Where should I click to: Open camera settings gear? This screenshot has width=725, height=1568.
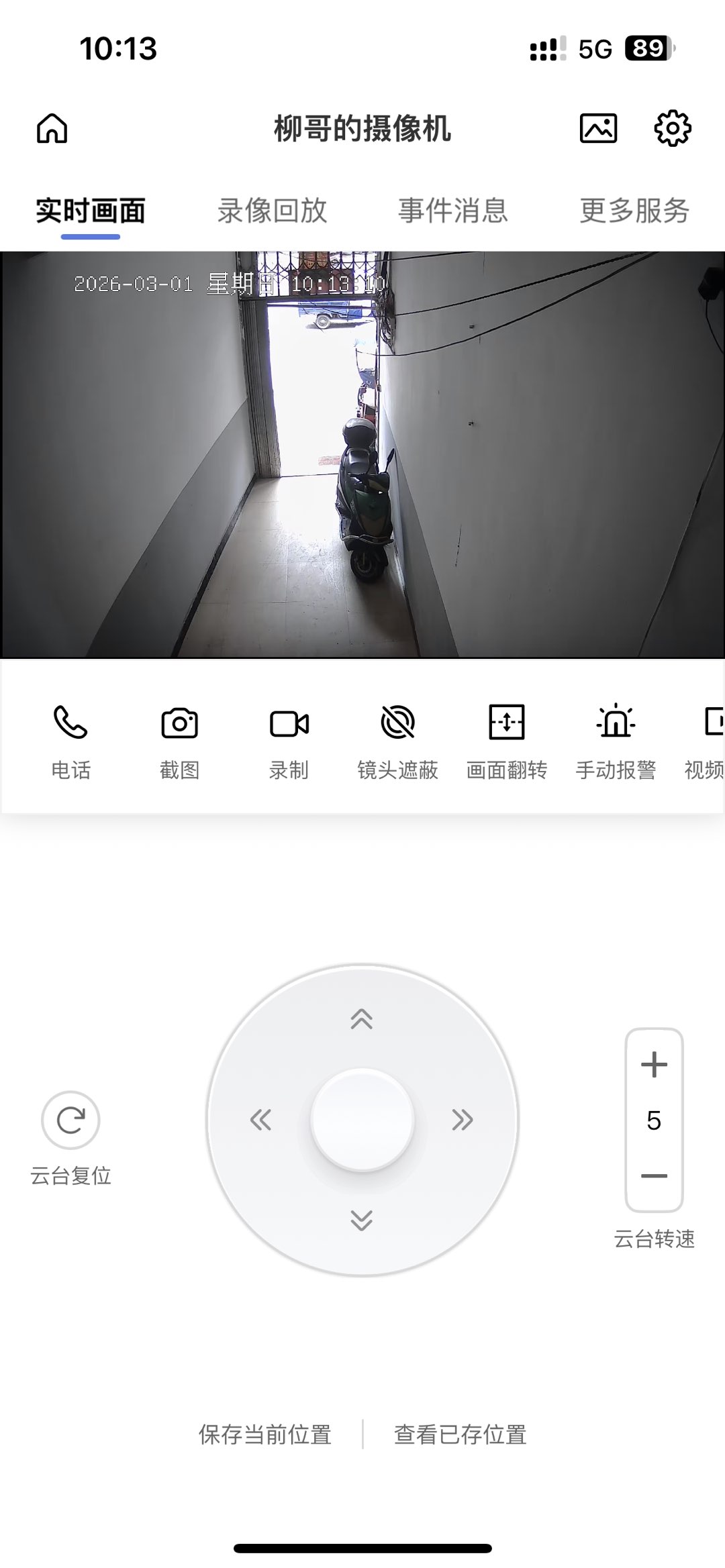pos(673,128)
